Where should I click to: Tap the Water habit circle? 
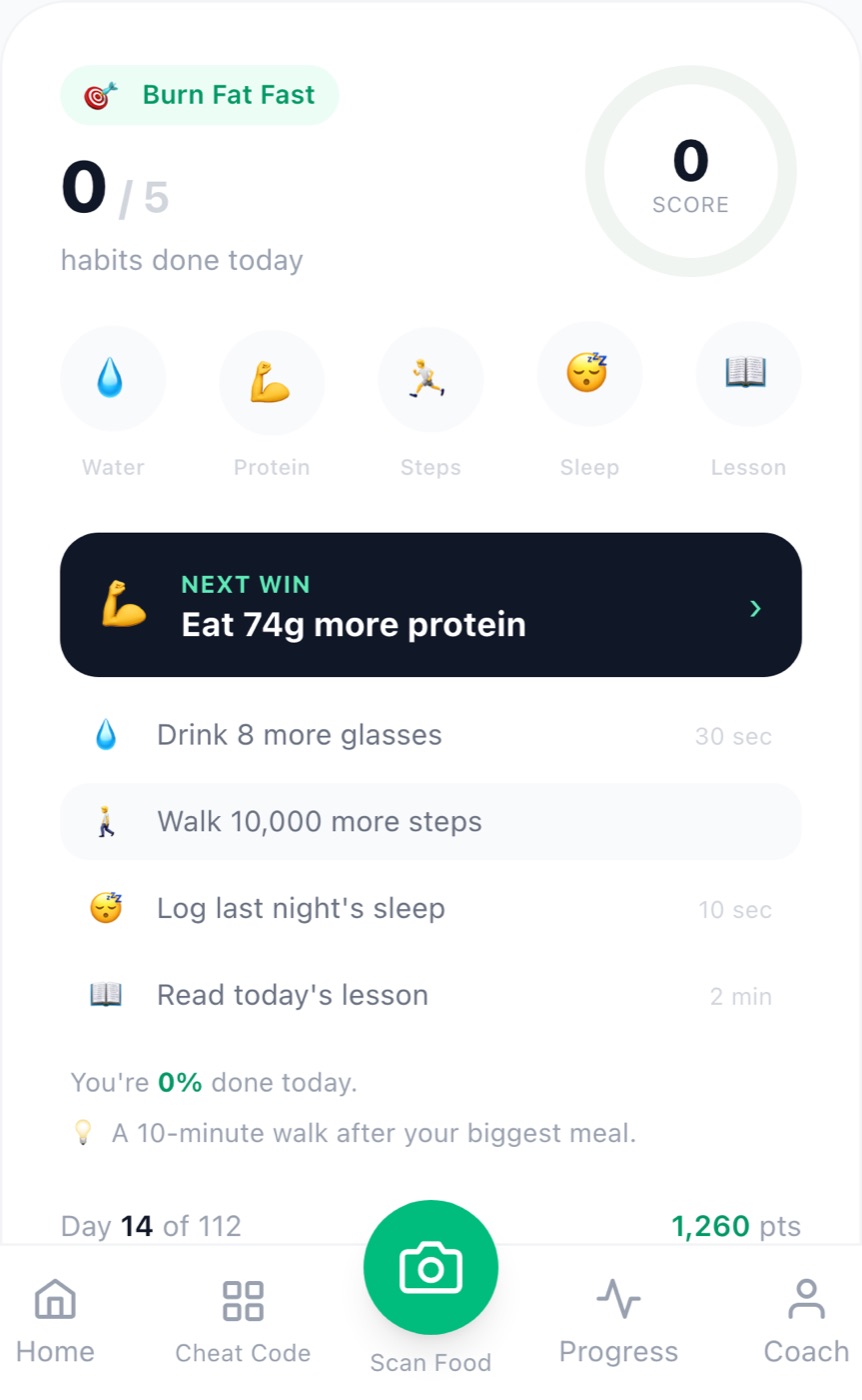pyautogui.click(x=113, y=380)
